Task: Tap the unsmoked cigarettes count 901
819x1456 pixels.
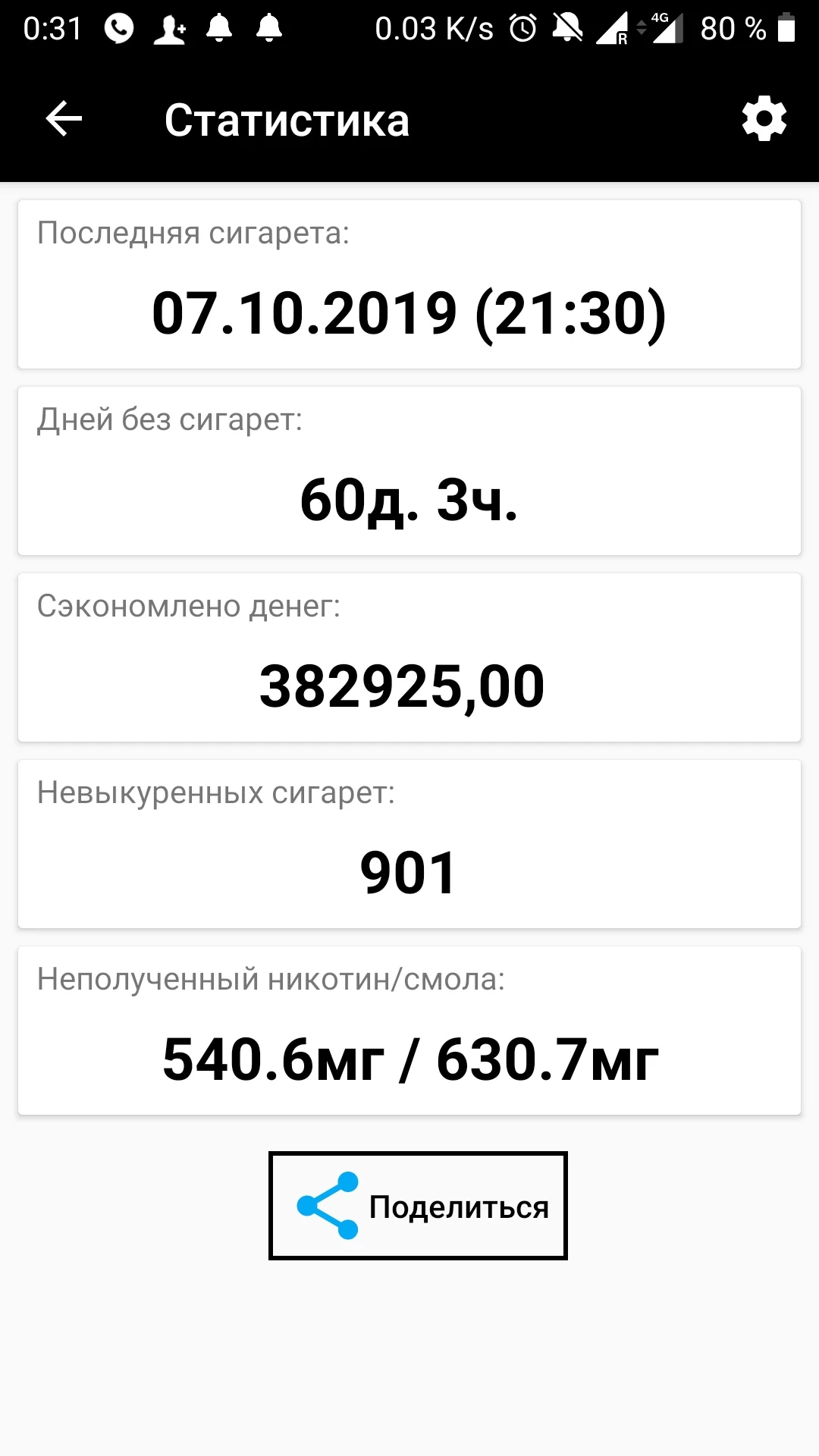Action: coord(408,871)
